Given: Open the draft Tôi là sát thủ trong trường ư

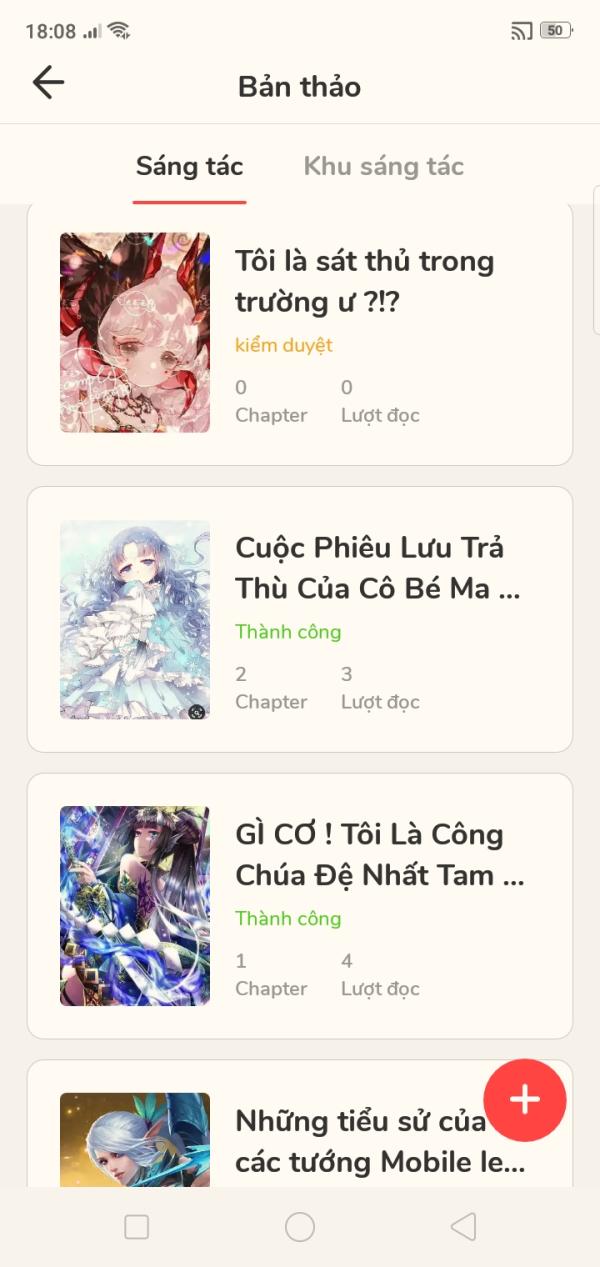Looking at the screenshot, I should [x=364, y=281].
